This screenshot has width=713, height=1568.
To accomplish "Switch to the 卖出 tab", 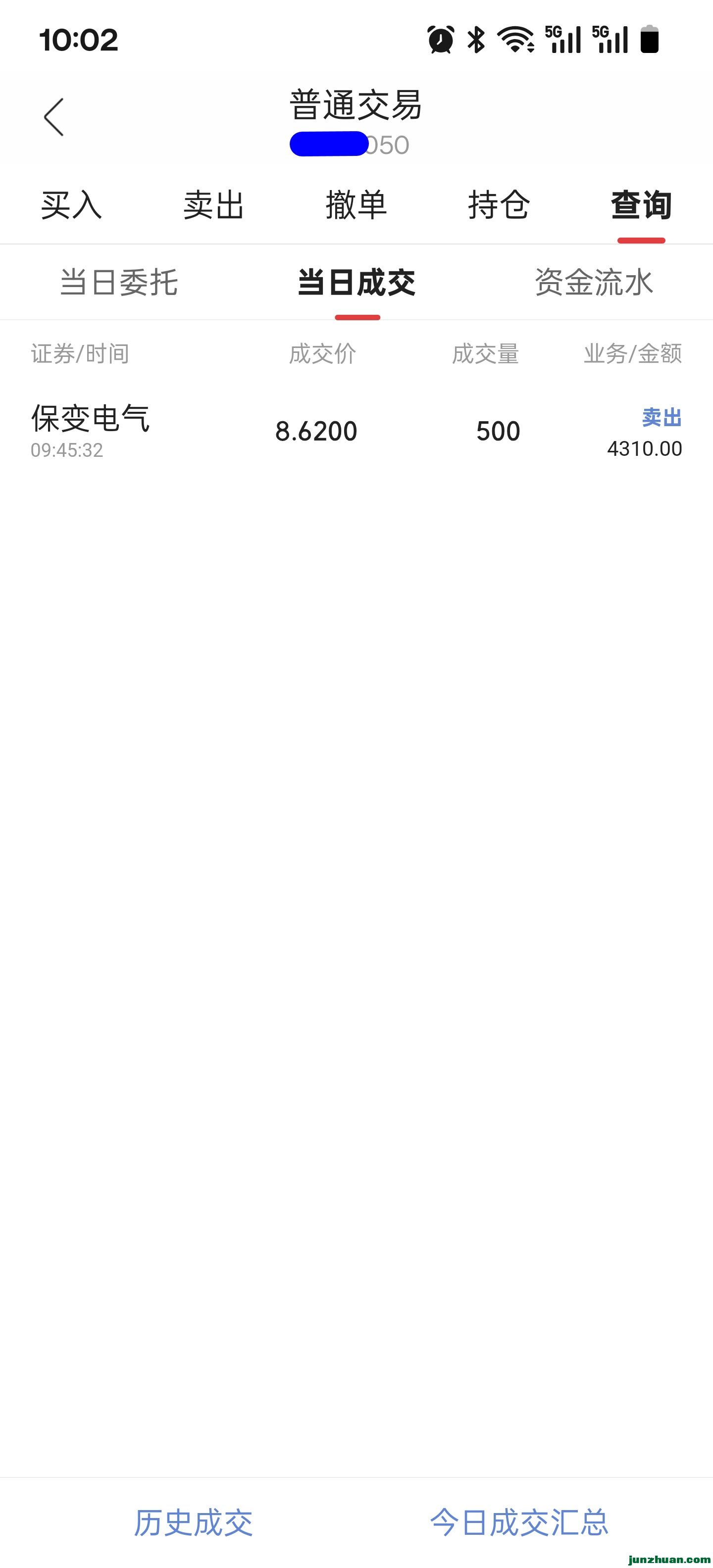I will coord(214,205).
